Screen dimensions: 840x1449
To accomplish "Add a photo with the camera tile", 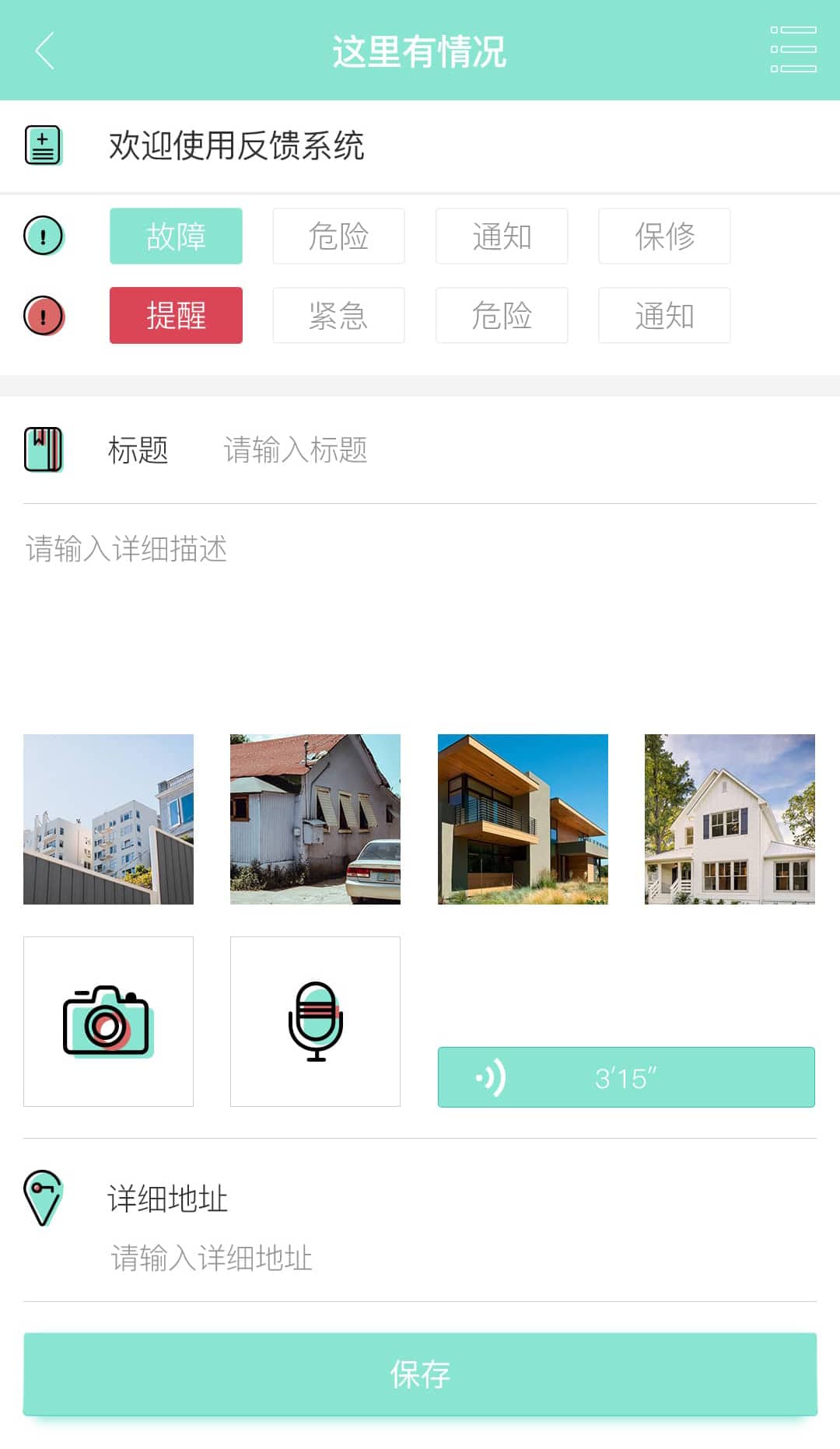I will (x=108, y=1021).
